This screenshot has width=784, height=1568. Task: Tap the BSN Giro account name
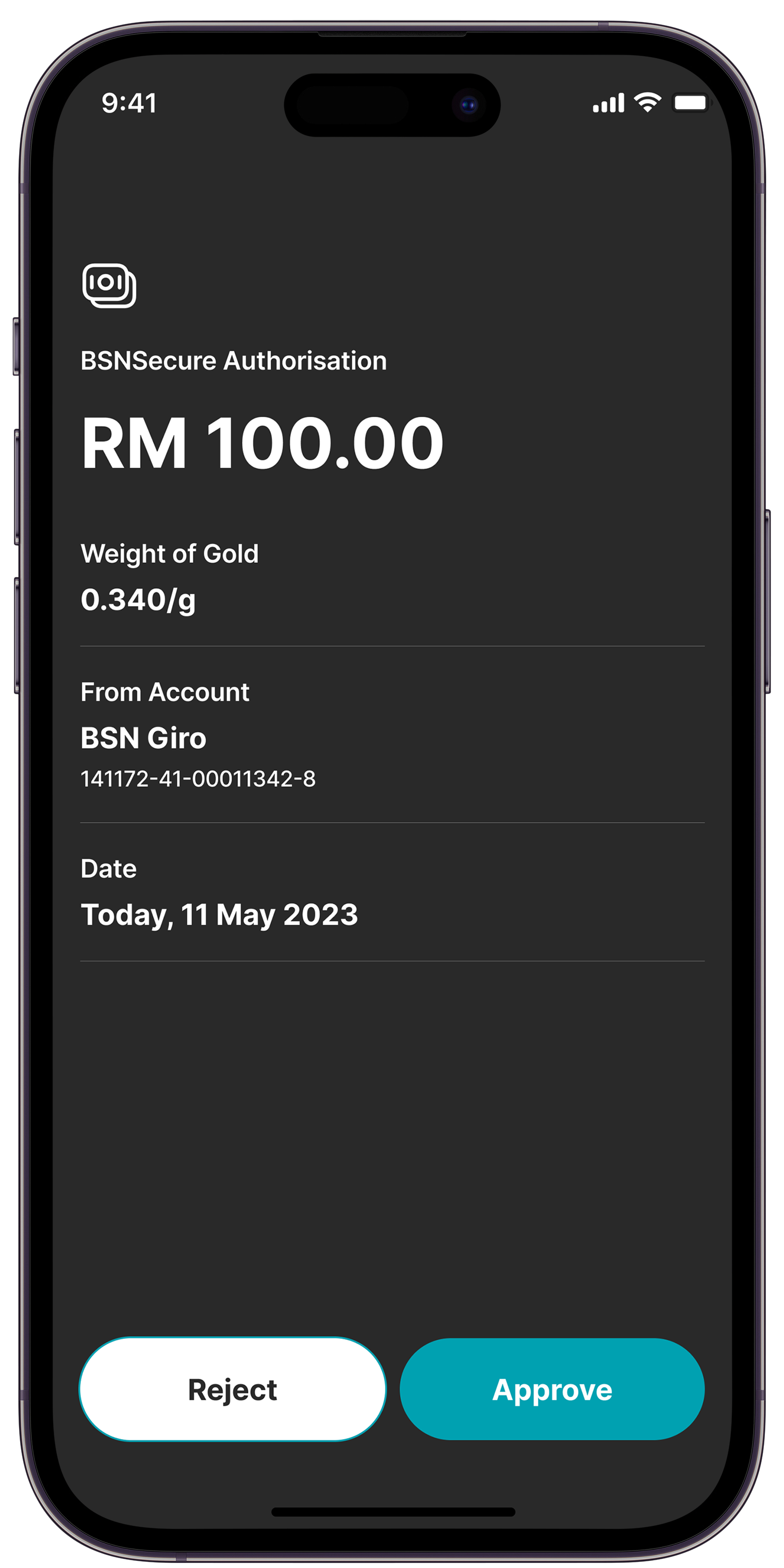tap(144, 738)
